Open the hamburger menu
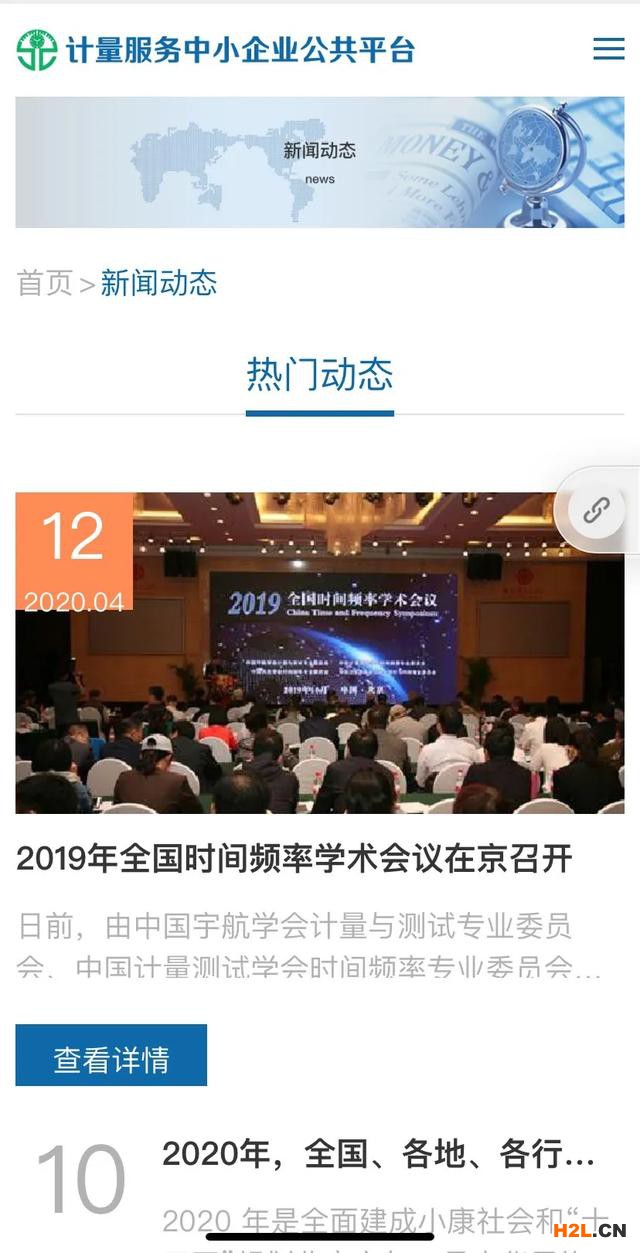 pyautogui.click(x=608, y=49)
